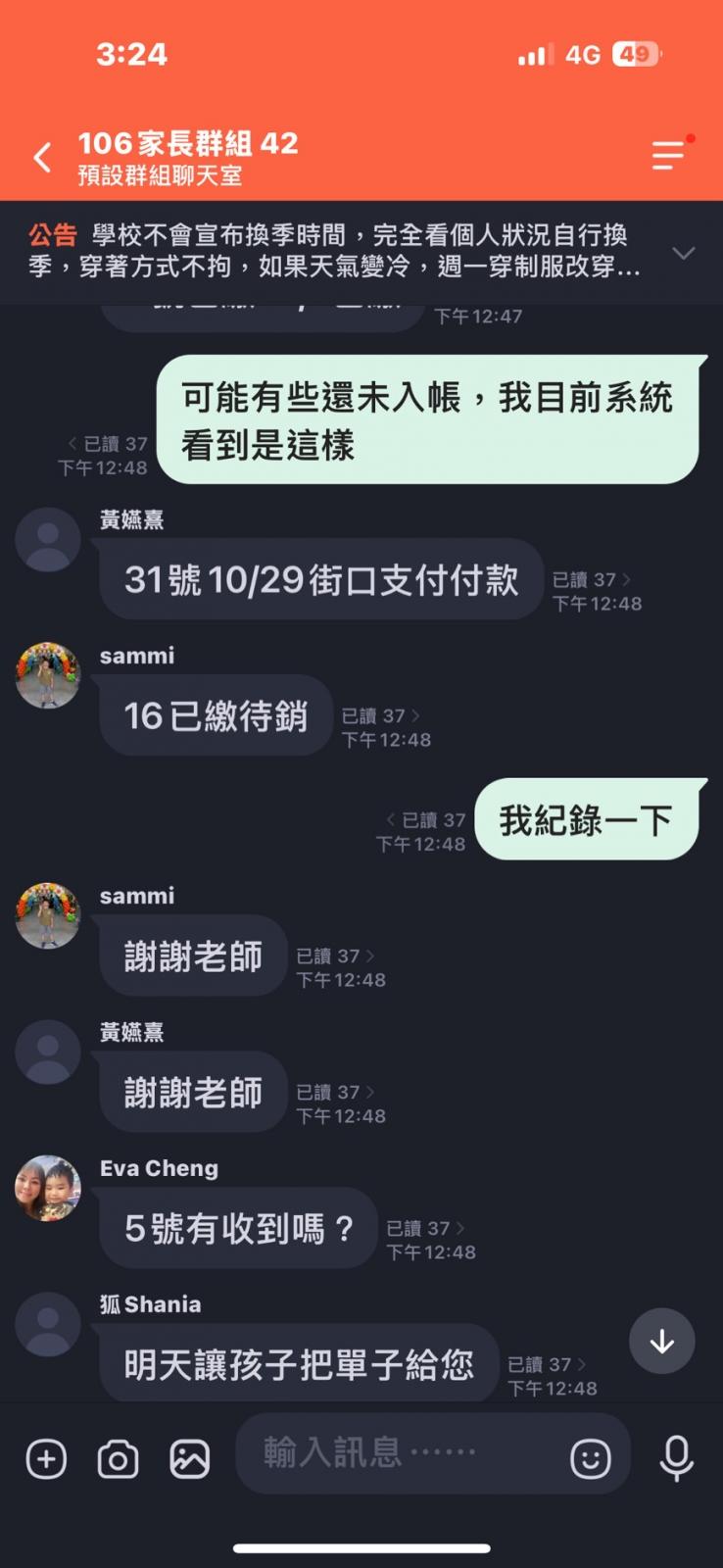Screen dimensions: 723x1568
Task: Open the emoji sticker picker
Action: point(591,1458)
